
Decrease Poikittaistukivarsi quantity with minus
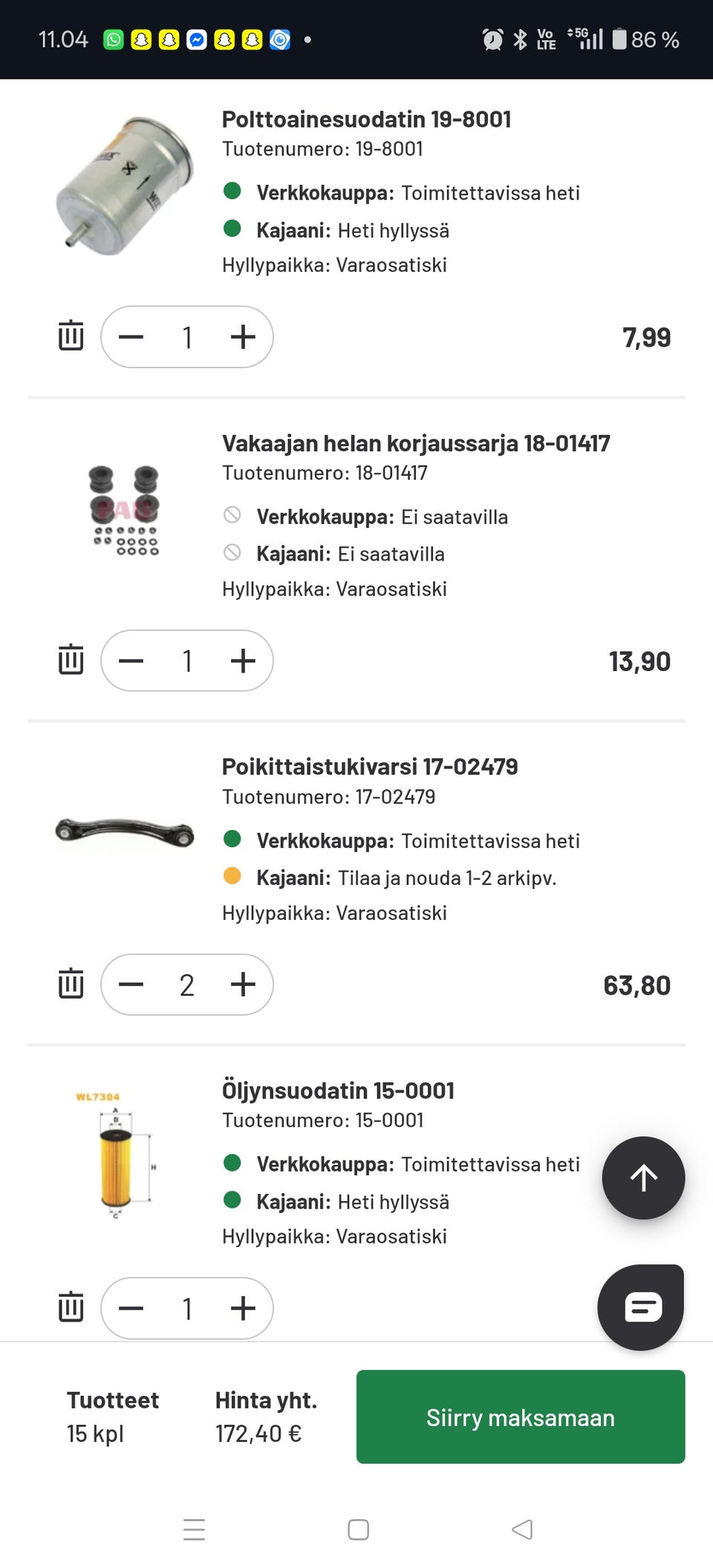131,984
